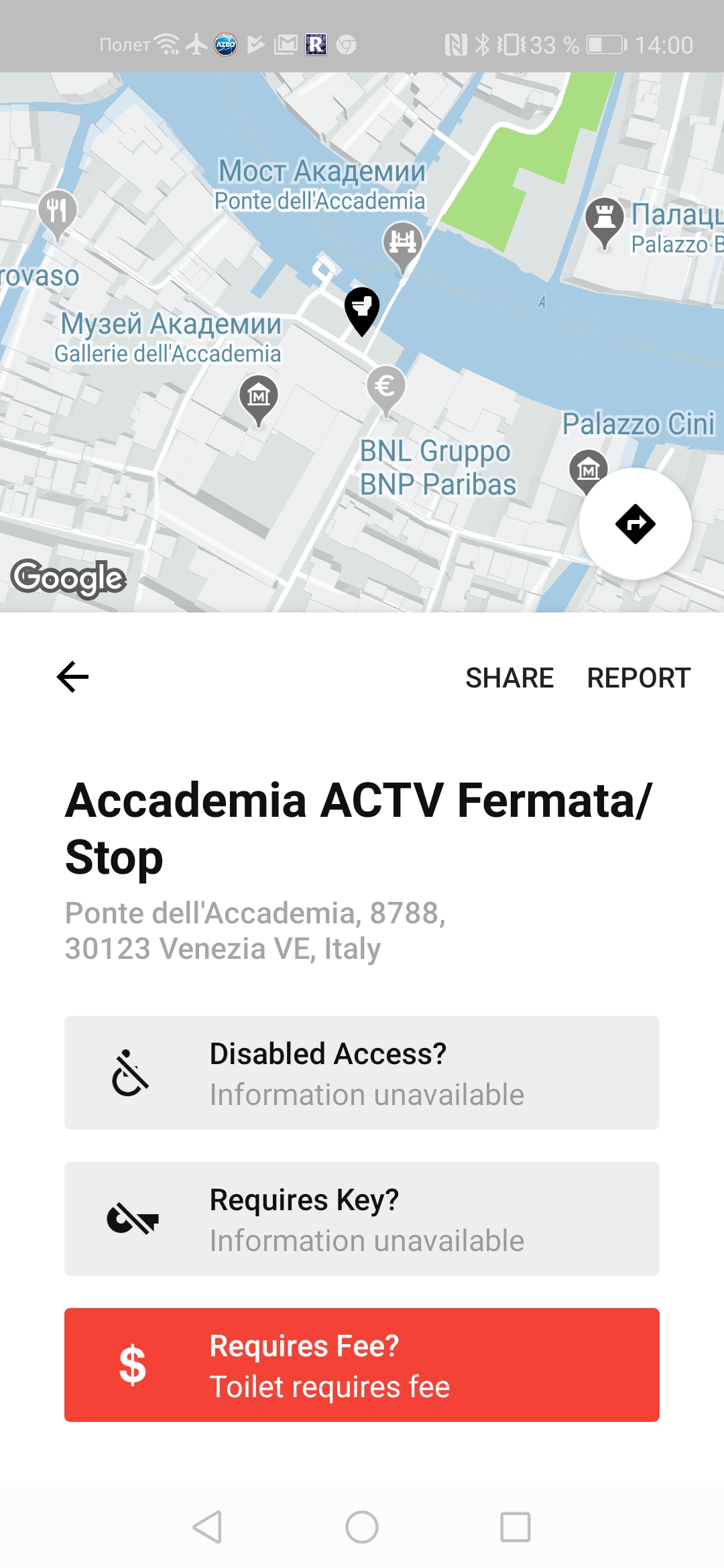
Task: Open the recent apps overview
Action: click(516, 1527)
